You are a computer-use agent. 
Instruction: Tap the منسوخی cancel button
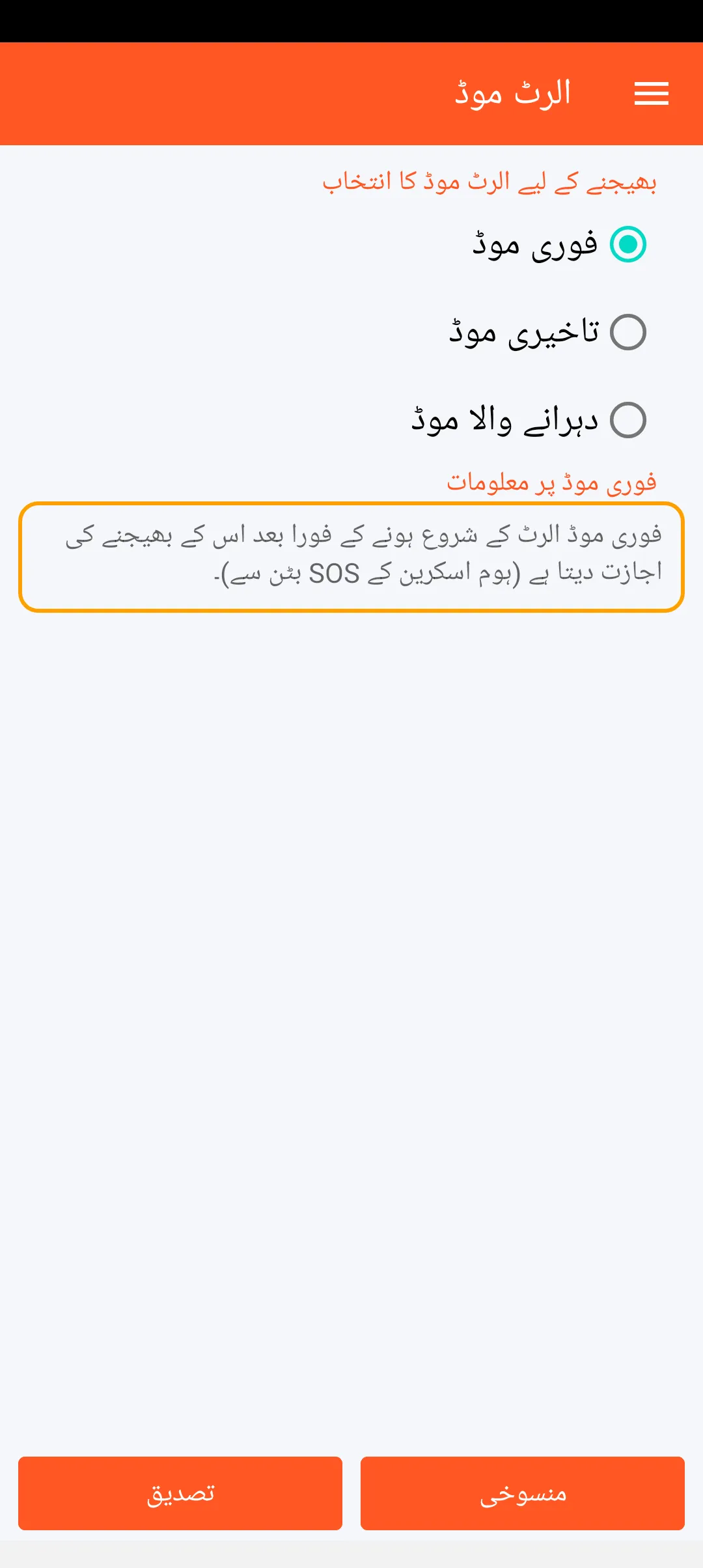click(x=522, y=1493)
